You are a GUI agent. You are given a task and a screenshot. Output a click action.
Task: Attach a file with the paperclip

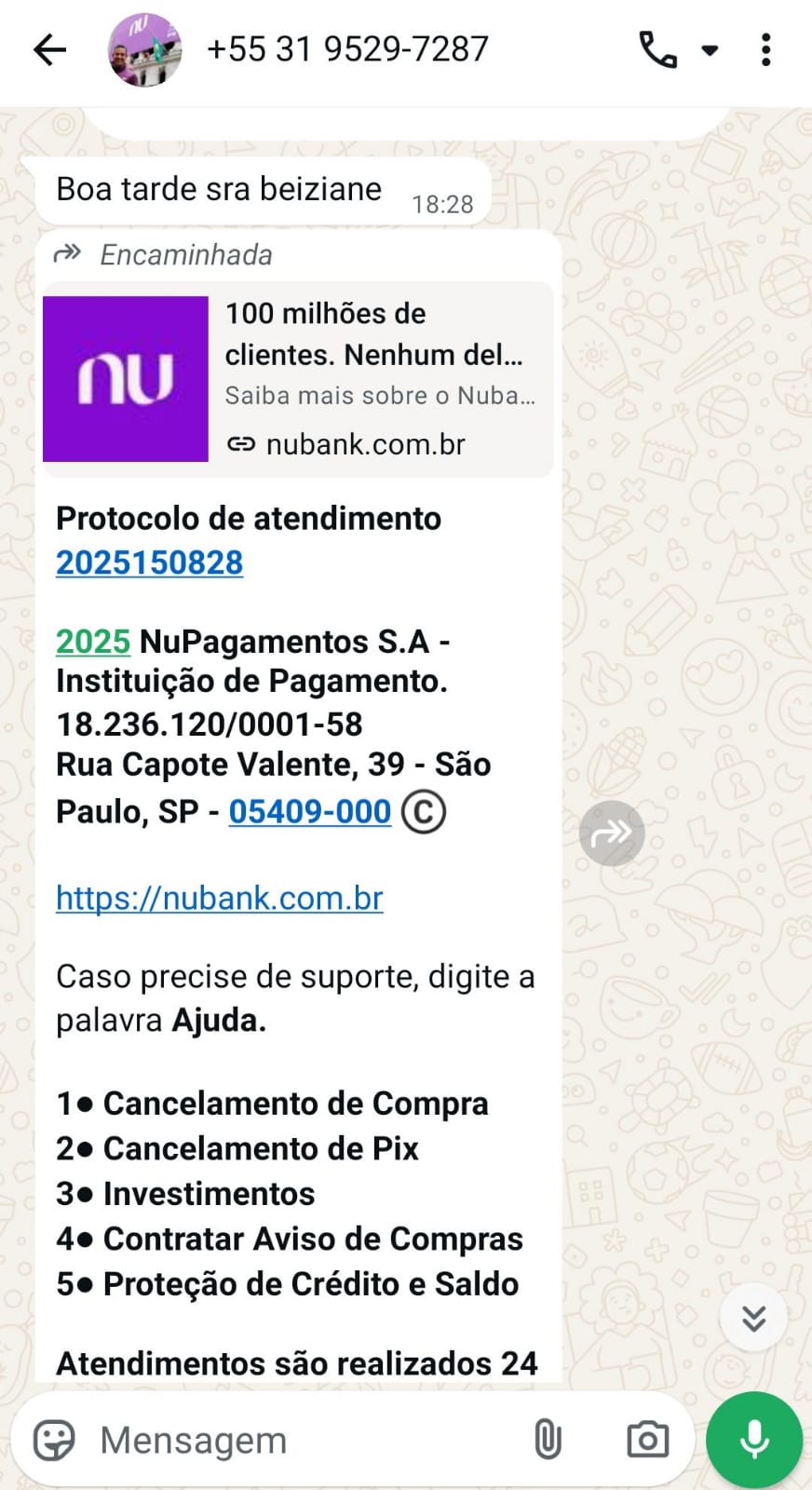coord(548,1440)
